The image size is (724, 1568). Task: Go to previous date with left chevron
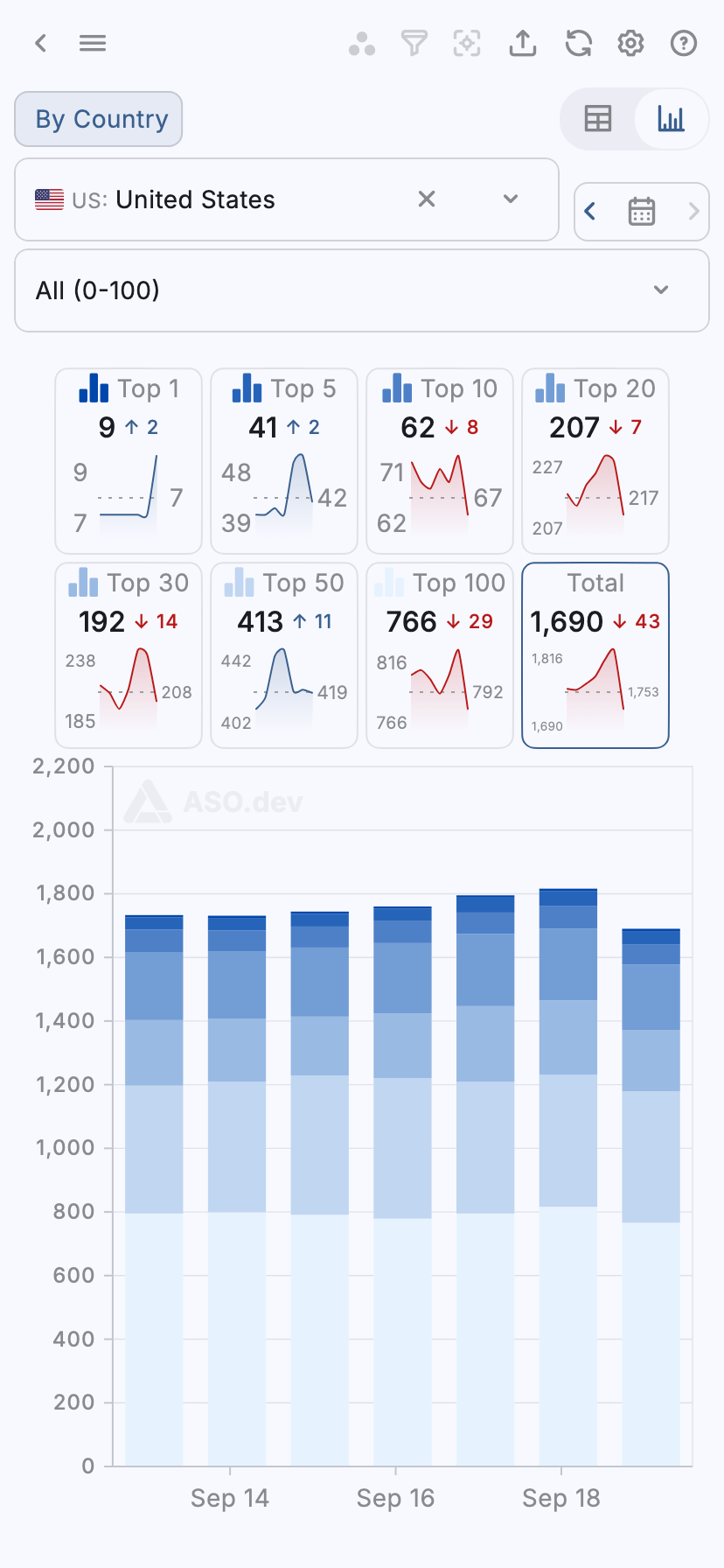[x=590, y=211]
